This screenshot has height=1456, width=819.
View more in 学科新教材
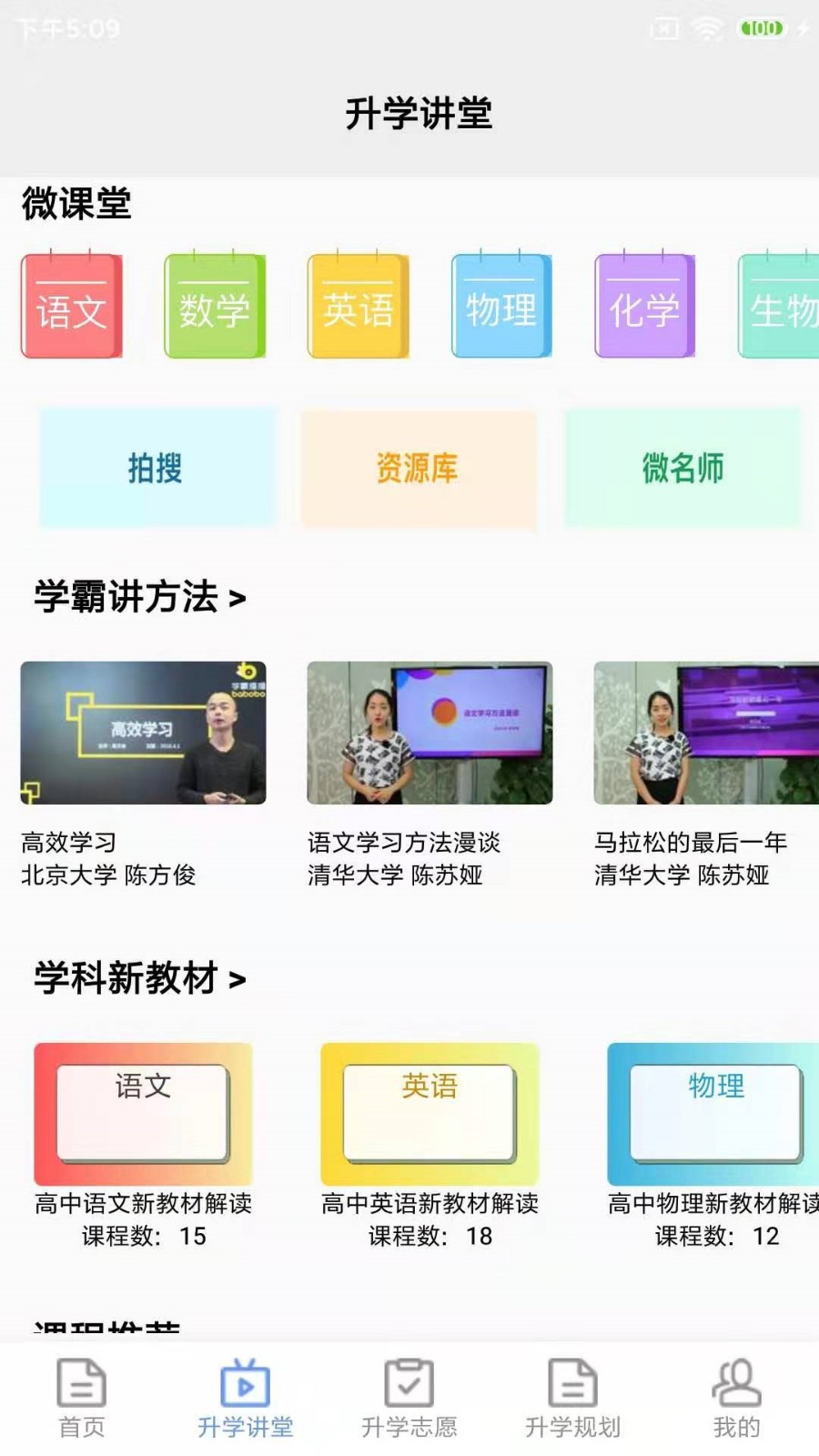[x=140, y=979]
